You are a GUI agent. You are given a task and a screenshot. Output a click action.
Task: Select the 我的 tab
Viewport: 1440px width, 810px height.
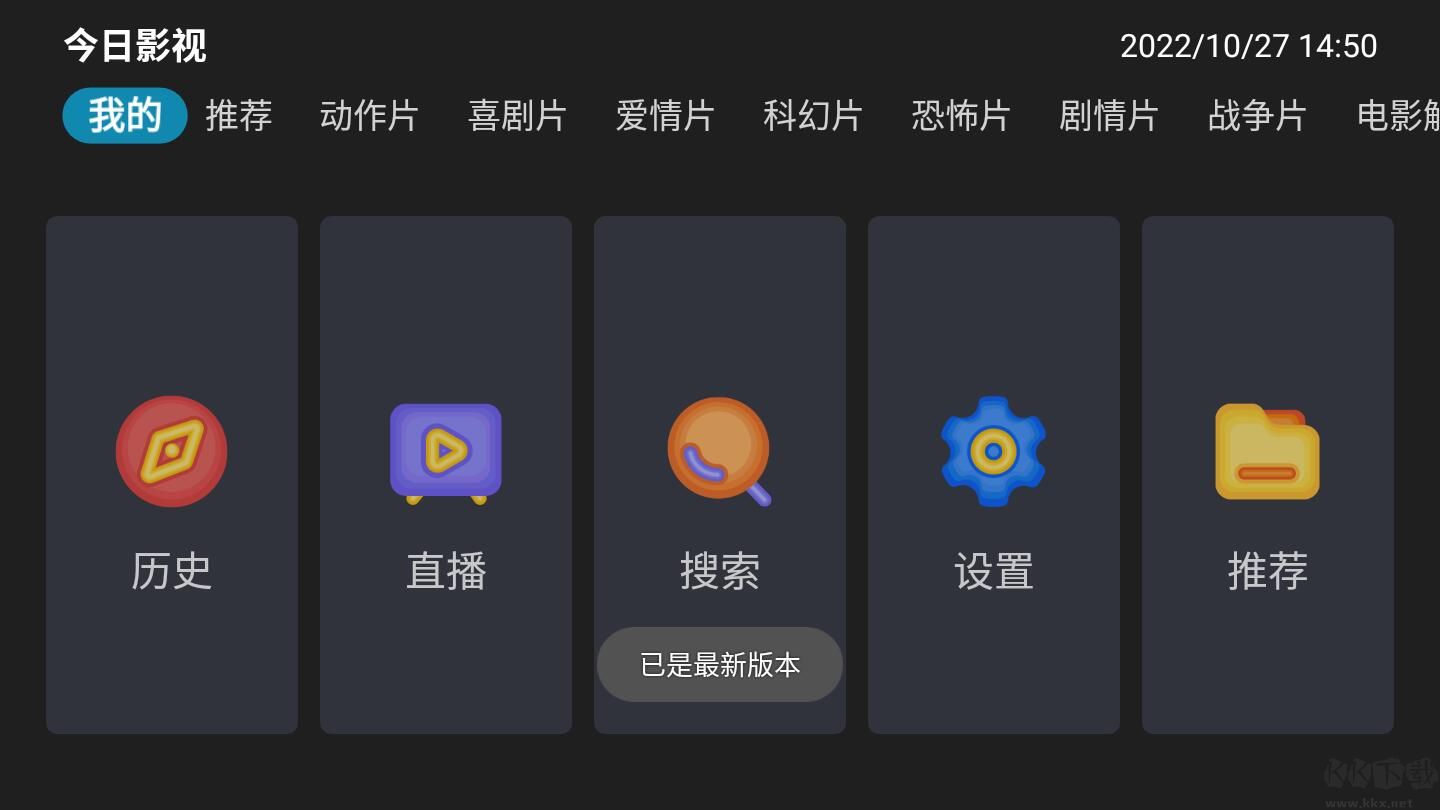tap(125, 116)
